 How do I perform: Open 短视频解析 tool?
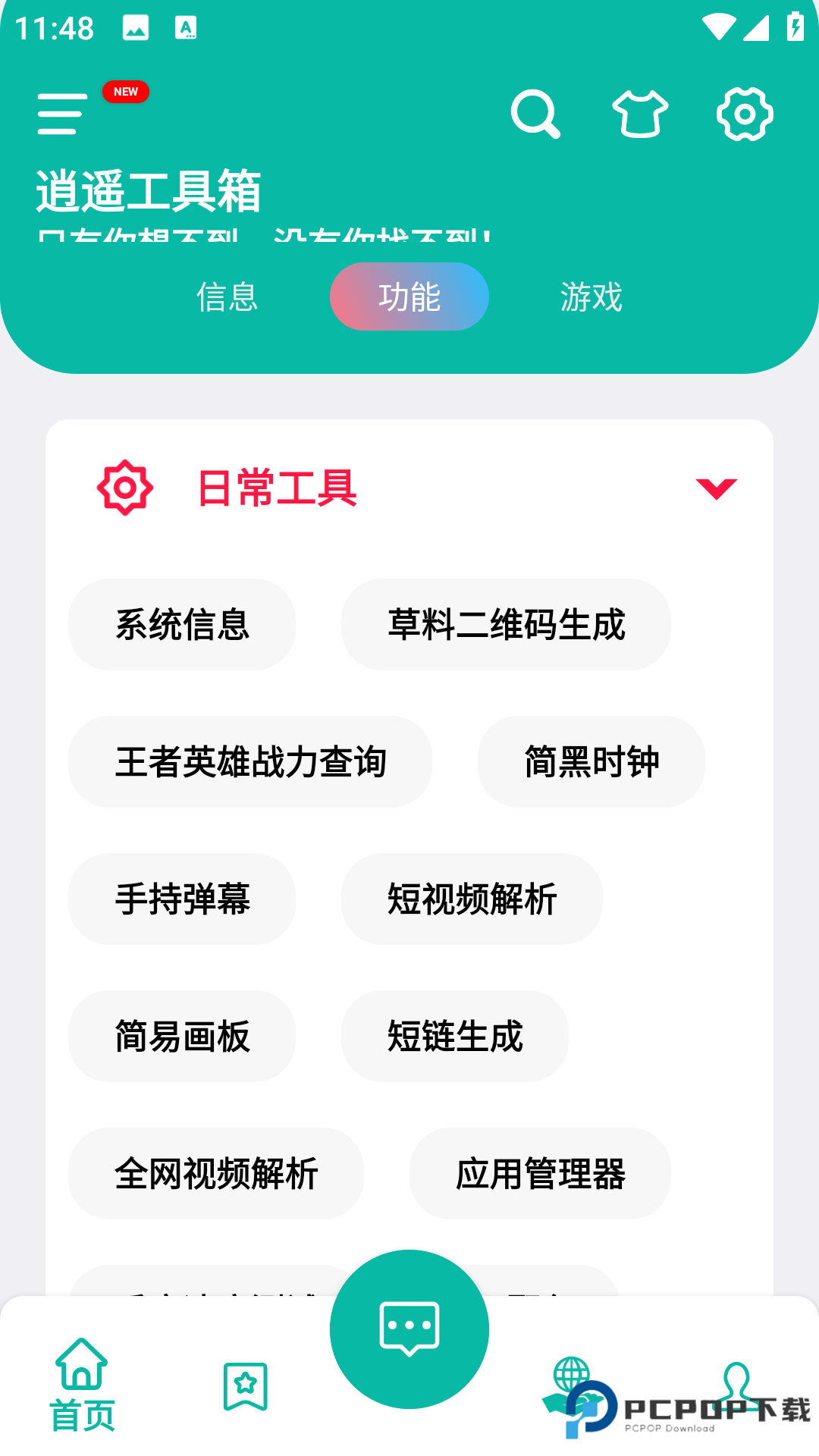click(x=471, y=899)
